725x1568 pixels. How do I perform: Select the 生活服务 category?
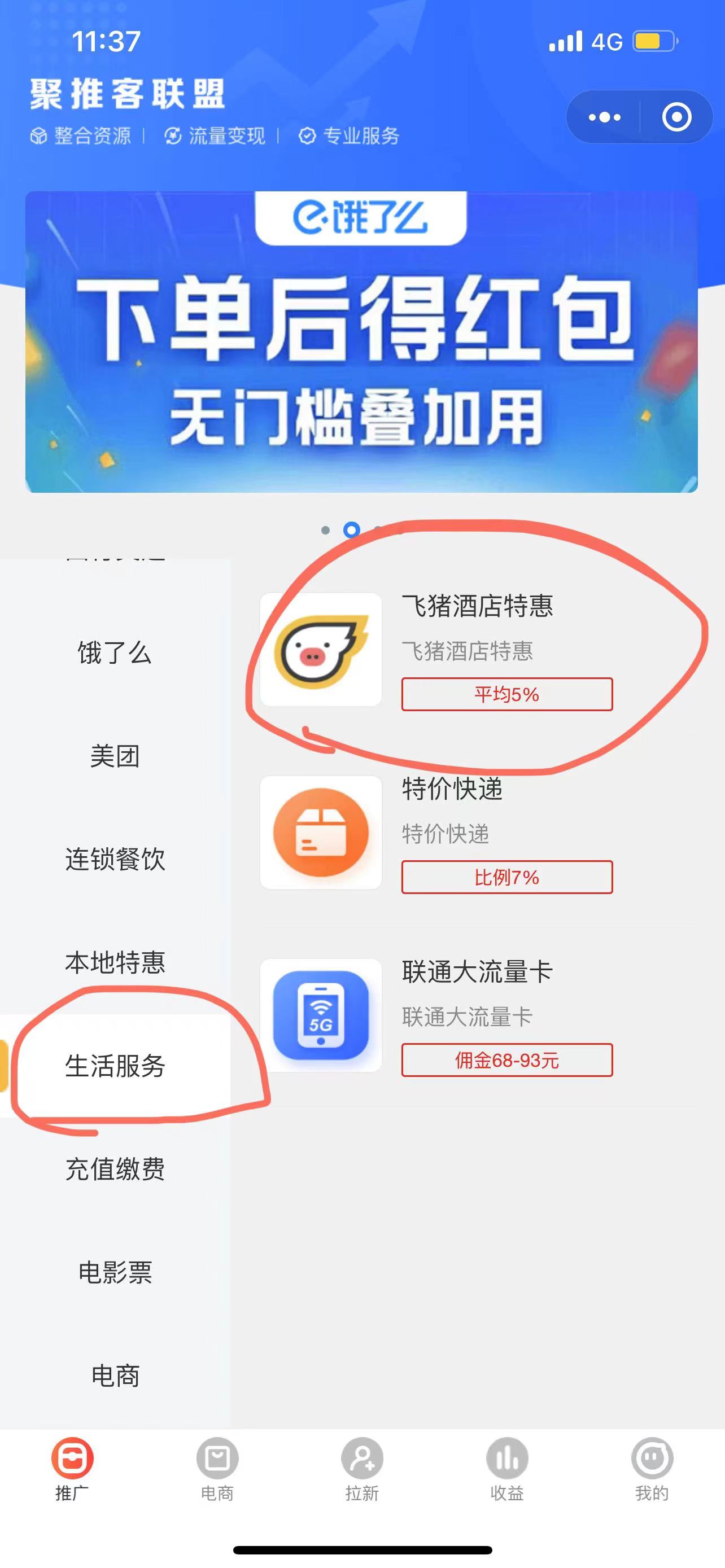tap(115, 1066)
